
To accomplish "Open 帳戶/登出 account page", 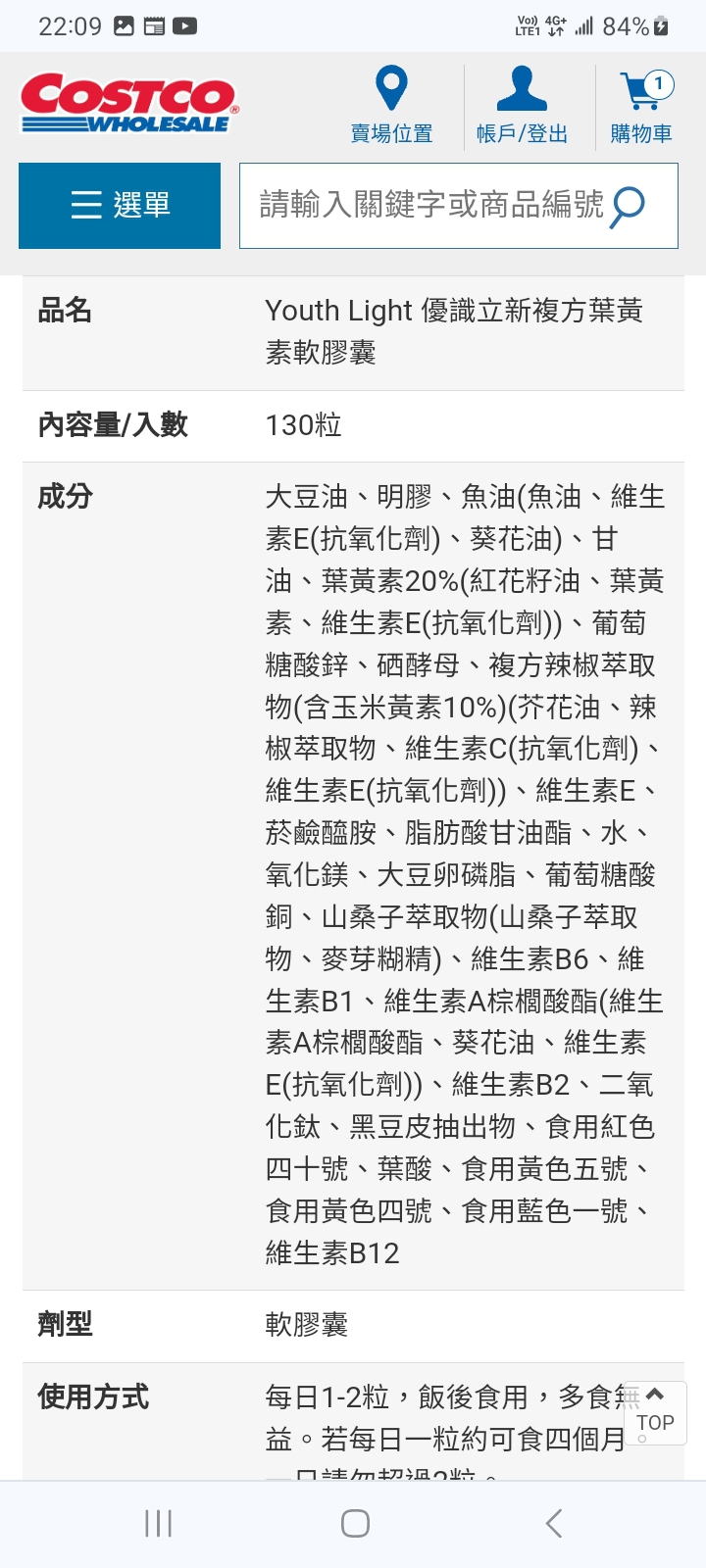I will click(x=522, y=105).
